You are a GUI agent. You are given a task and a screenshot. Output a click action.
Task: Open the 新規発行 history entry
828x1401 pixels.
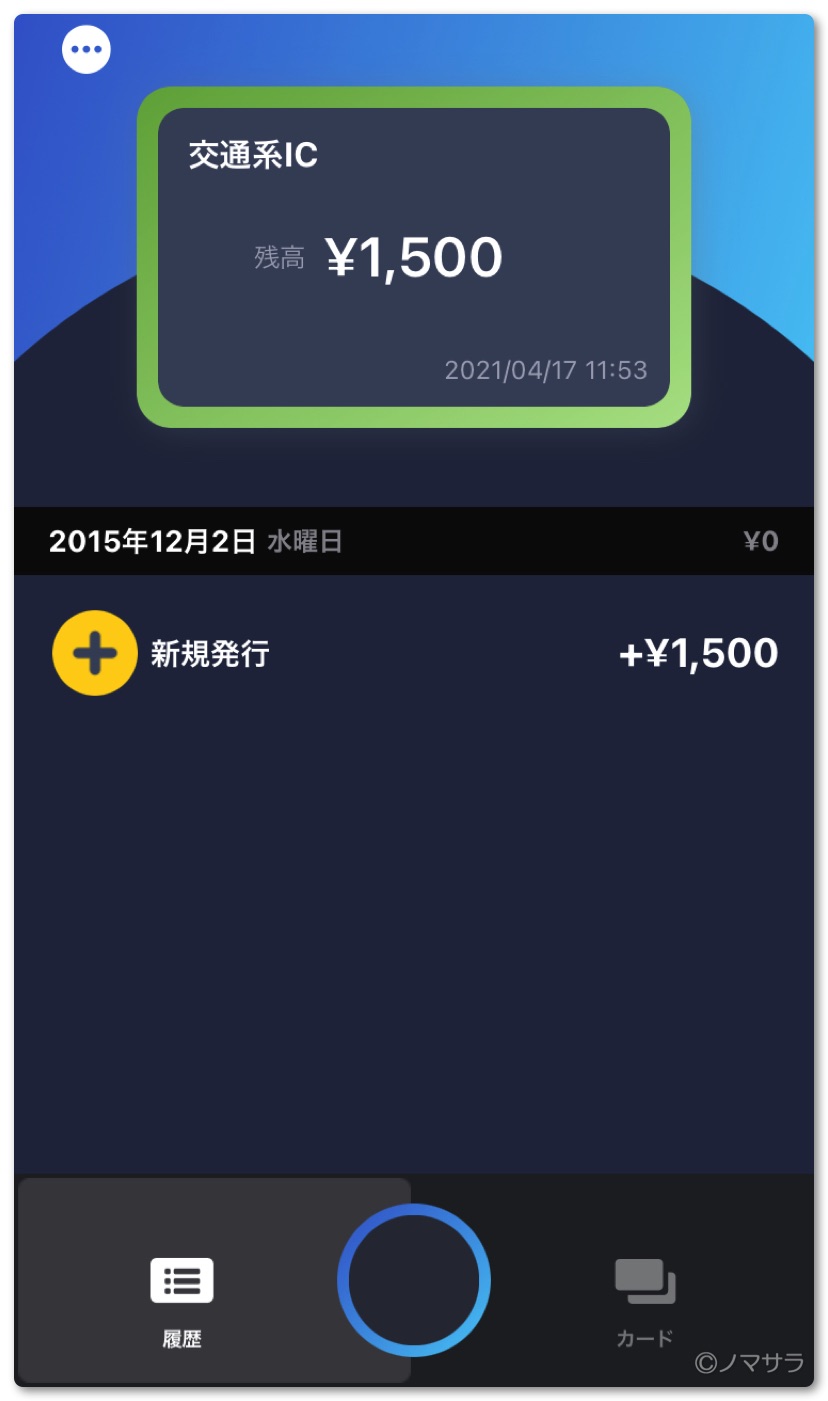click(x=414, y=654)
